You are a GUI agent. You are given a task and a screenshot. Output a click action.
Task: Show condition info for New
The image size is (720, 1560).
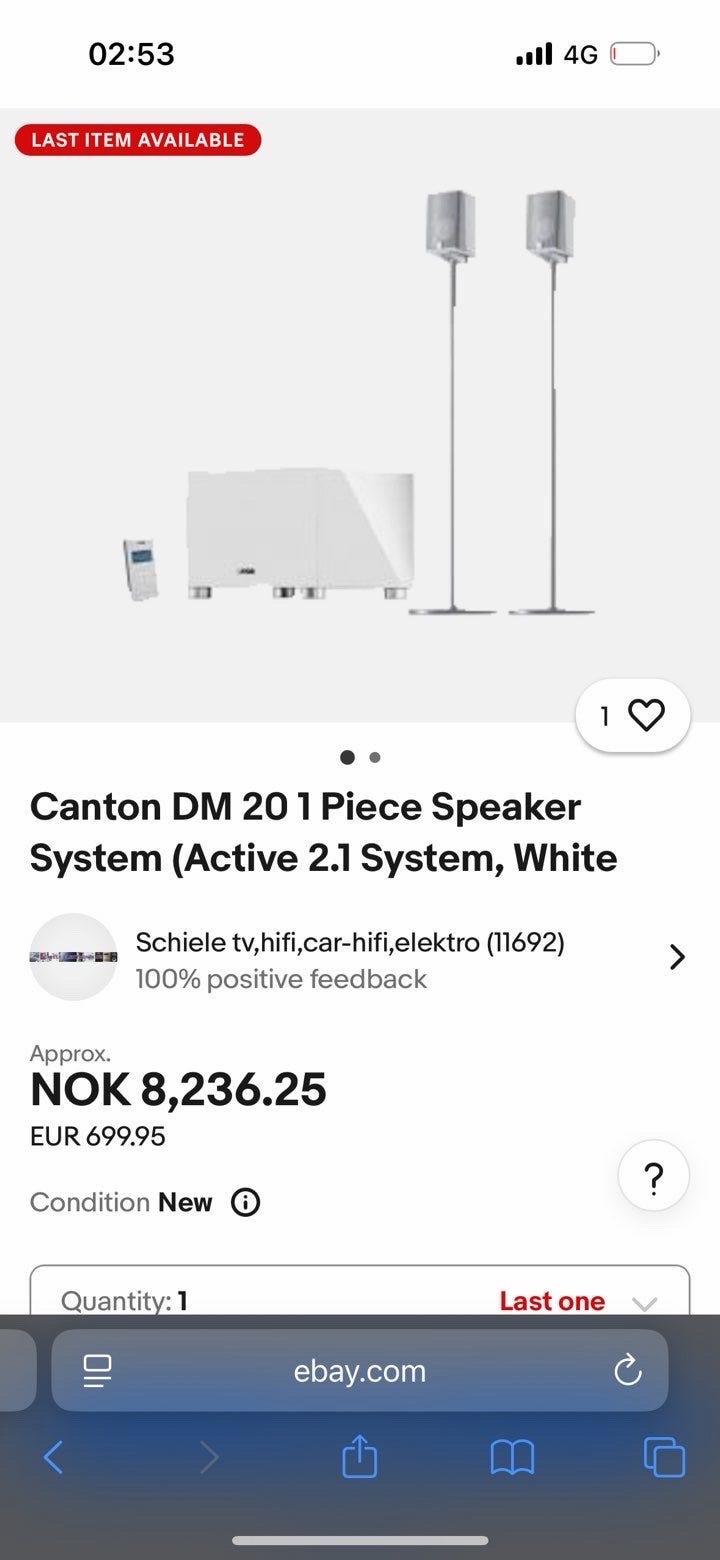point(245,1202)
